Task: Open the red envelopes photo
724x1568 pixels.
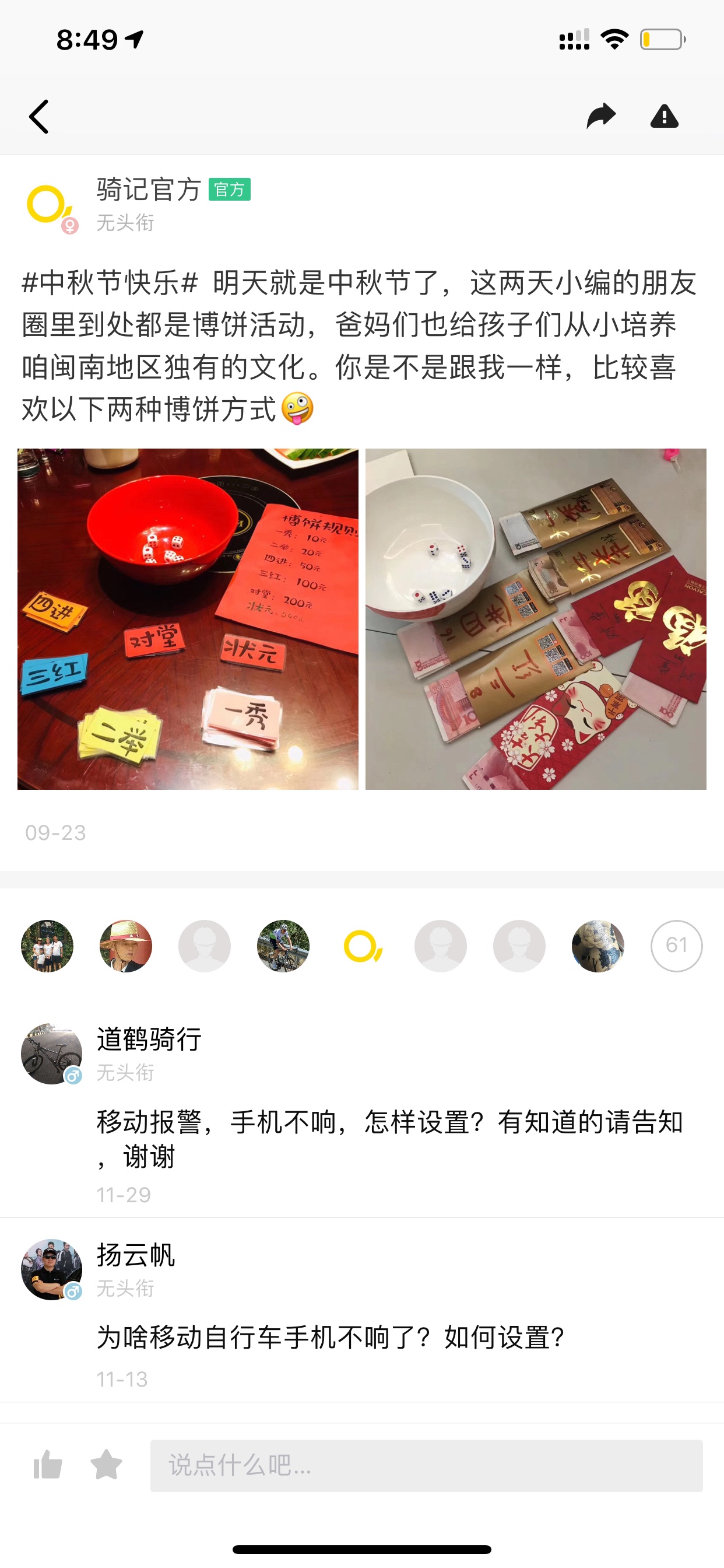Action: click(x=536, y=619)
